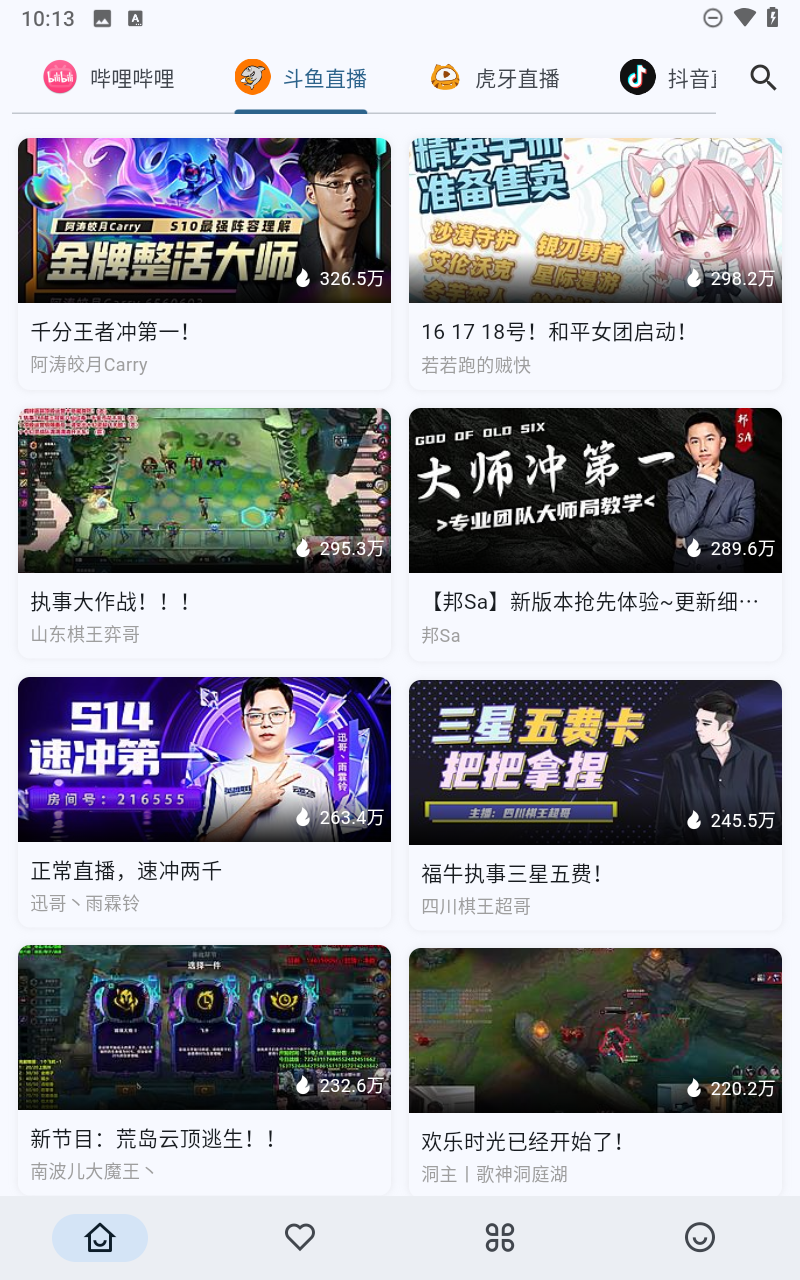Open the categories grid tab
This screenshot has width=800, height=1280.
(x=500, y=1238)
